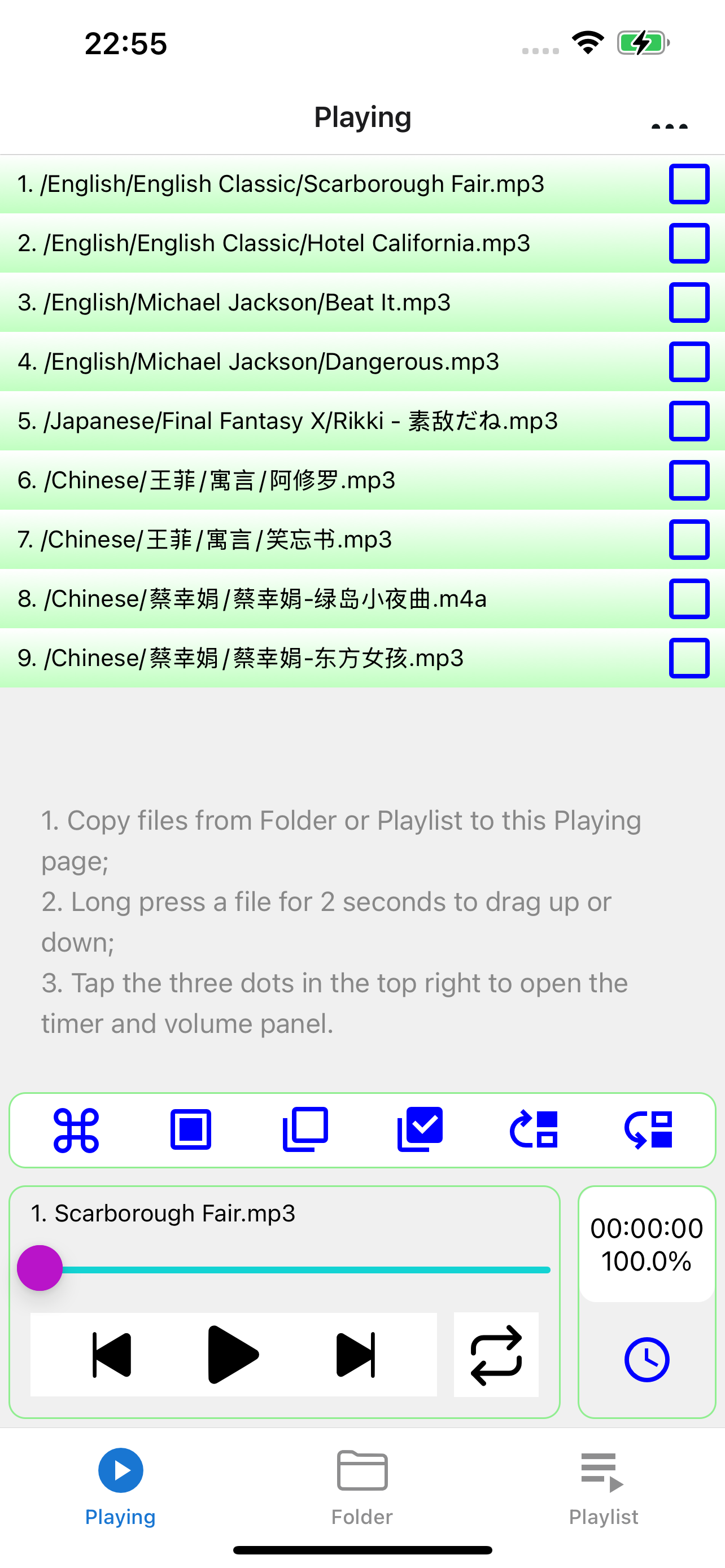725x1568 pixels.
Task: Start playback with the play button
Action: pyautogui.click(x=233, y=1354)
